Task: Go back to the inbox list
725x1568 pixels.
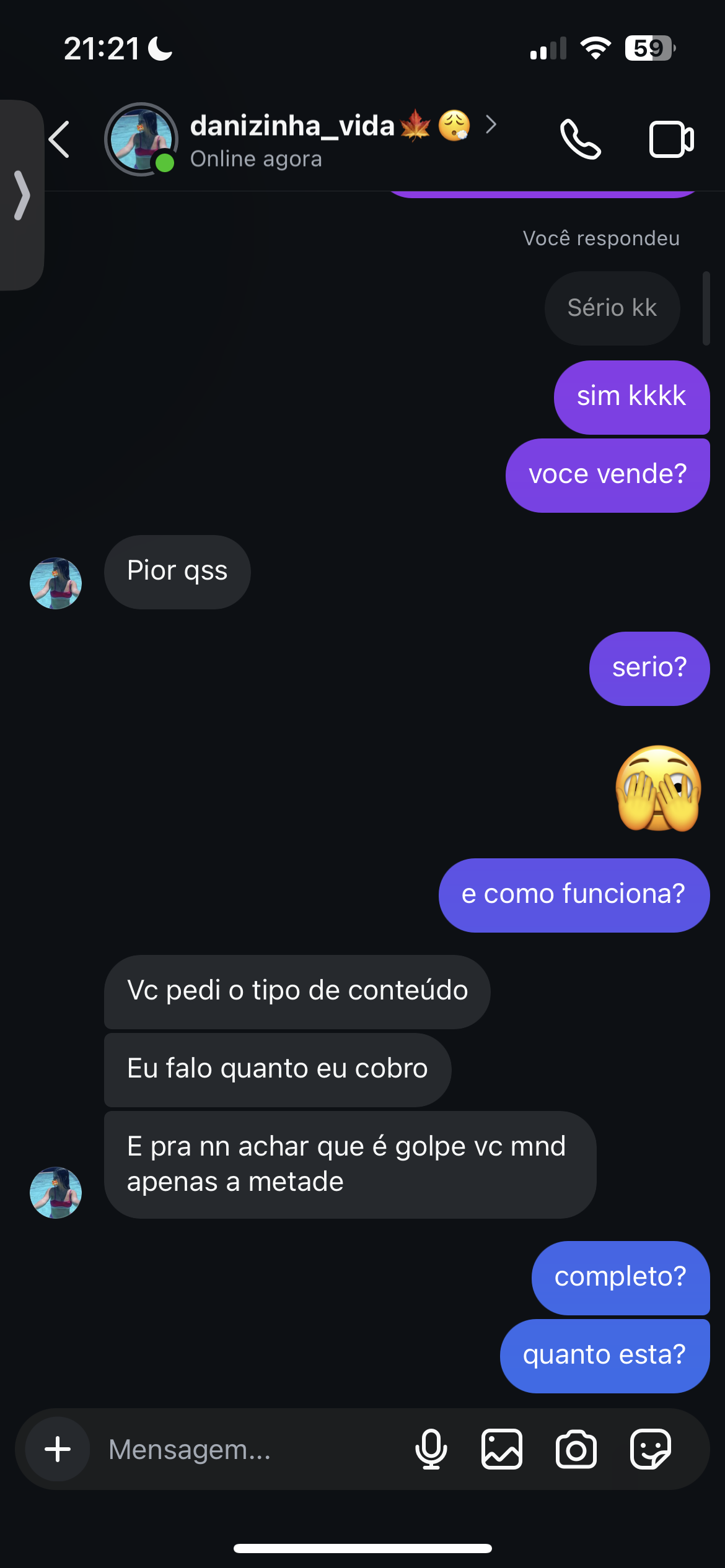Action: 60,139
